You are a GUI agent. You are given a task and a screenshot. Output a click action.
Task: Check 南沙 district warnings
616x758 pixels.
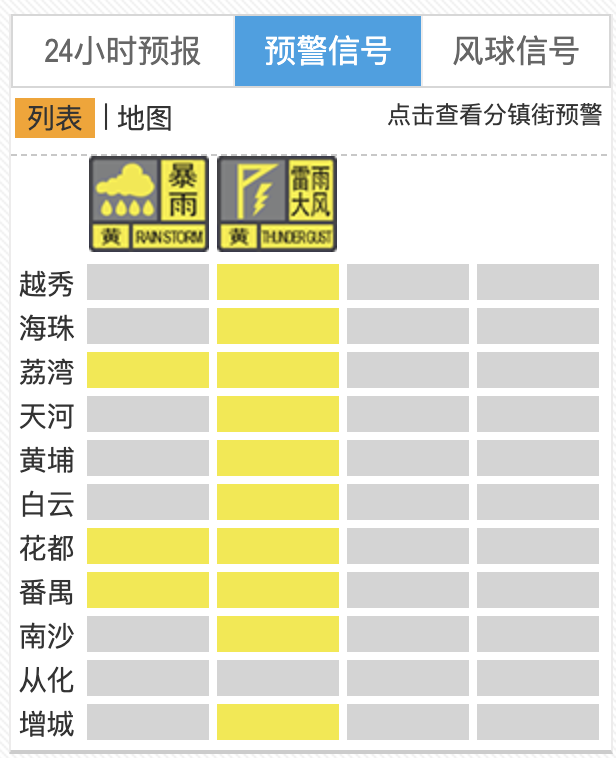tap(47, 635)
